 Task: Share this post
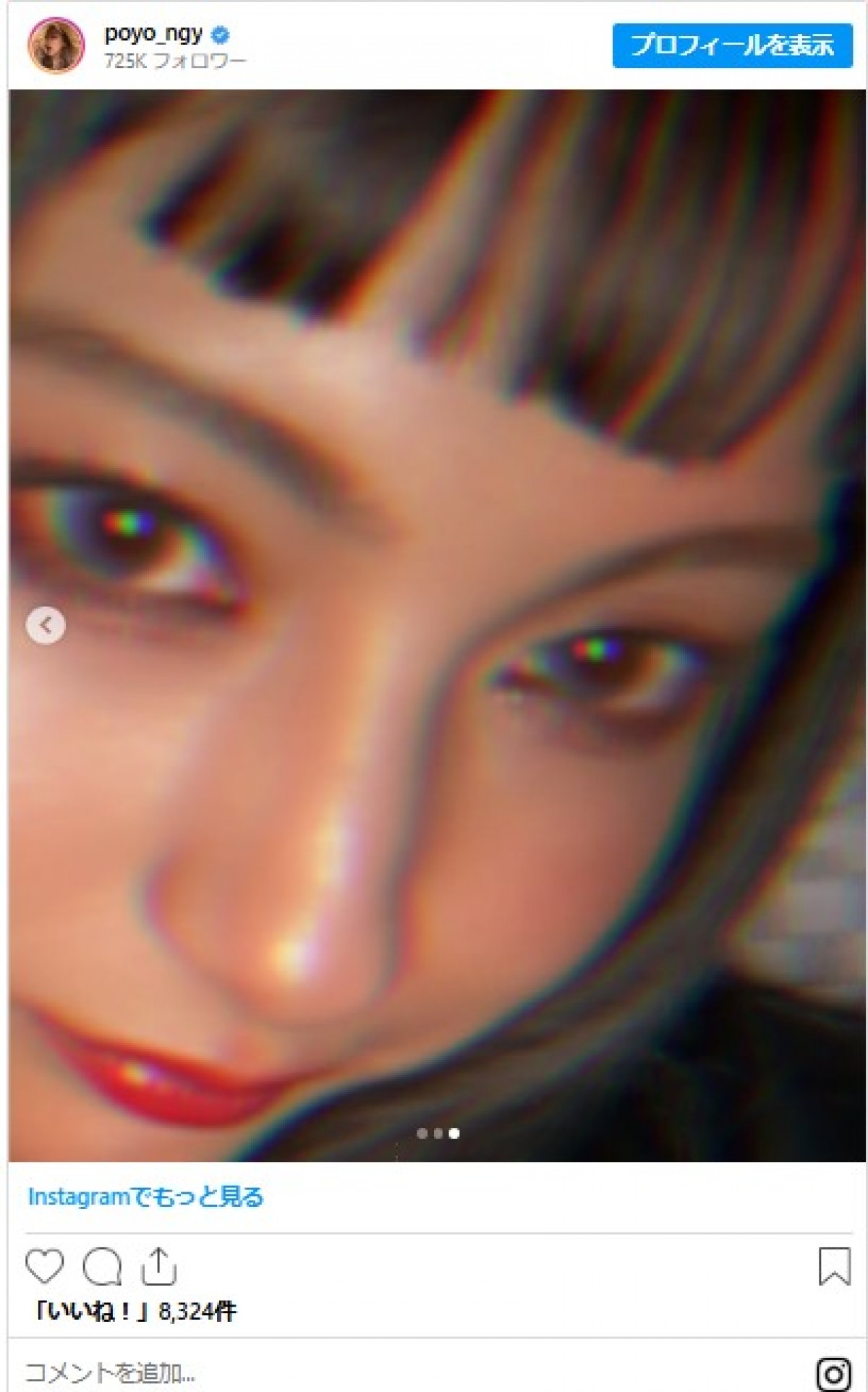158,1266
